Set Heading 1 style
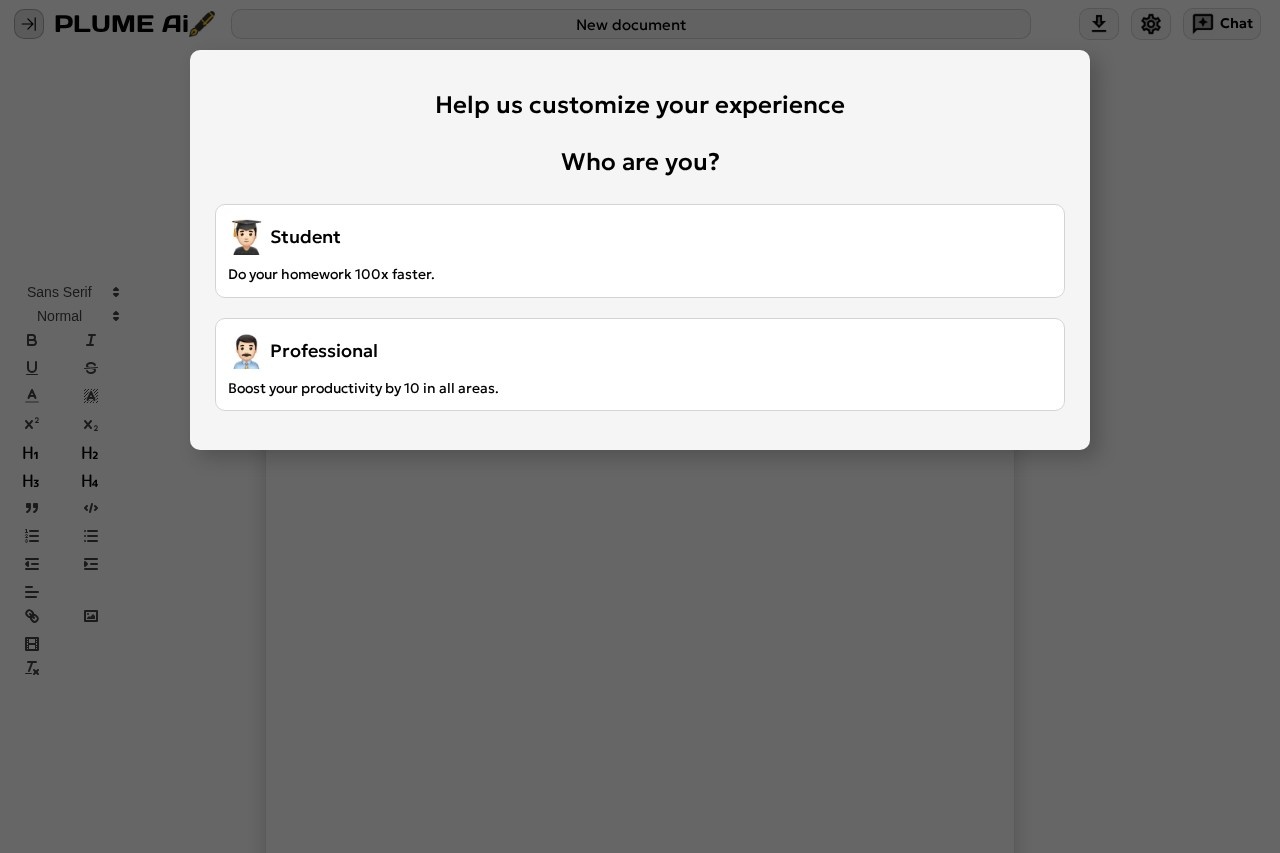This screenshot has width=1280, height=853. (32, 453)
